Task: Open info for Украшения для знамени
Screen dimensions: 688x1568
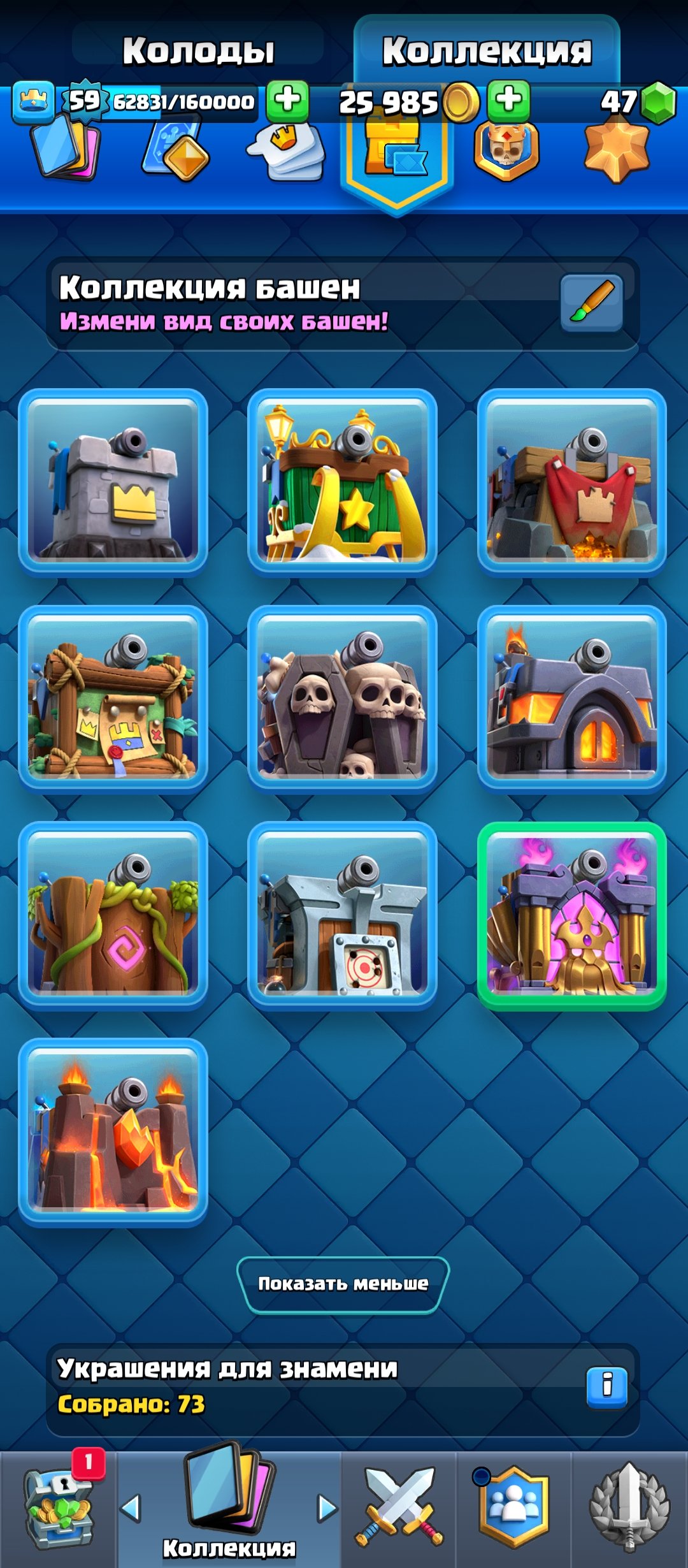Action: pyautogui.click(x=606, y=1386)
